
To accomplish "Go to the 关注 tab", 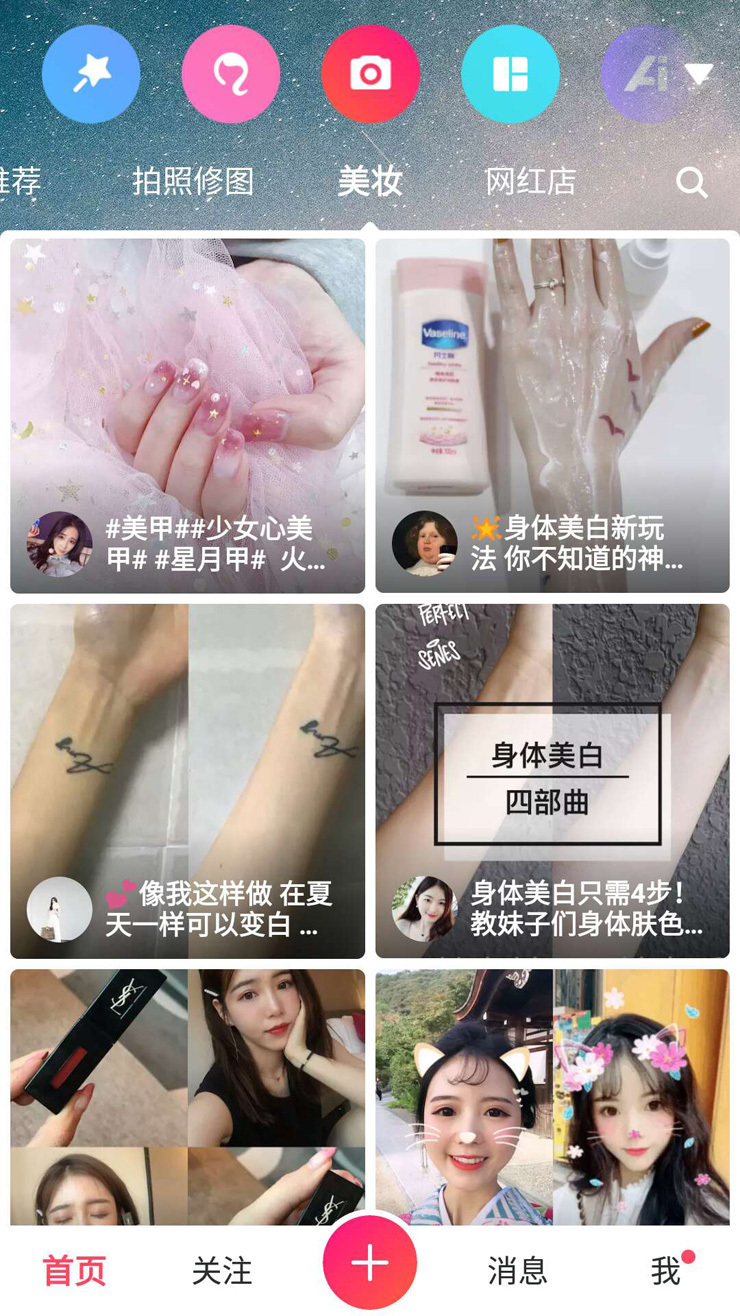I will [x=221, y=1271].
